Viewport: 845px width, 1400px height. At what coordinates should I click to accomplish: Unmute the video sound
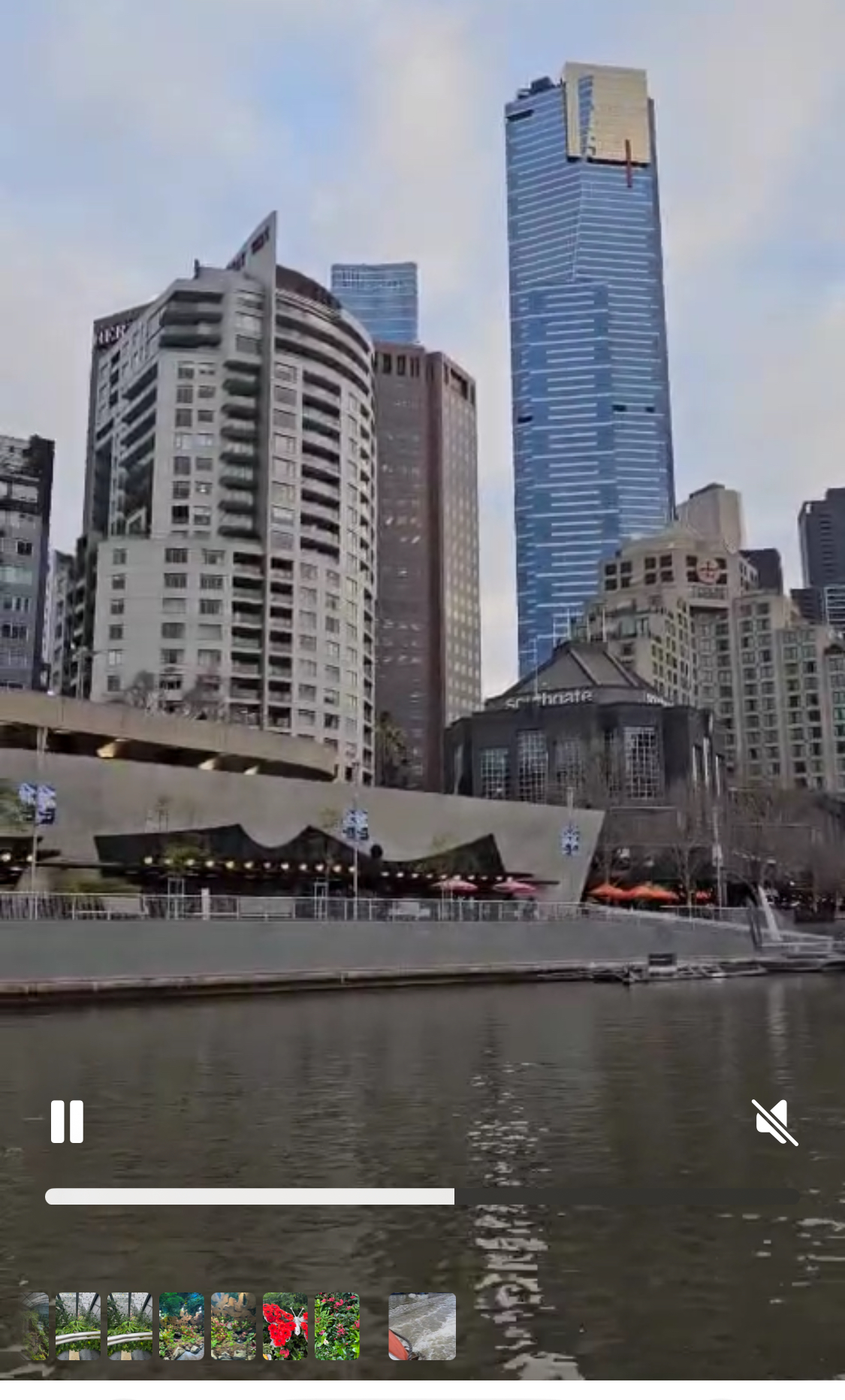pos(774,1122)
